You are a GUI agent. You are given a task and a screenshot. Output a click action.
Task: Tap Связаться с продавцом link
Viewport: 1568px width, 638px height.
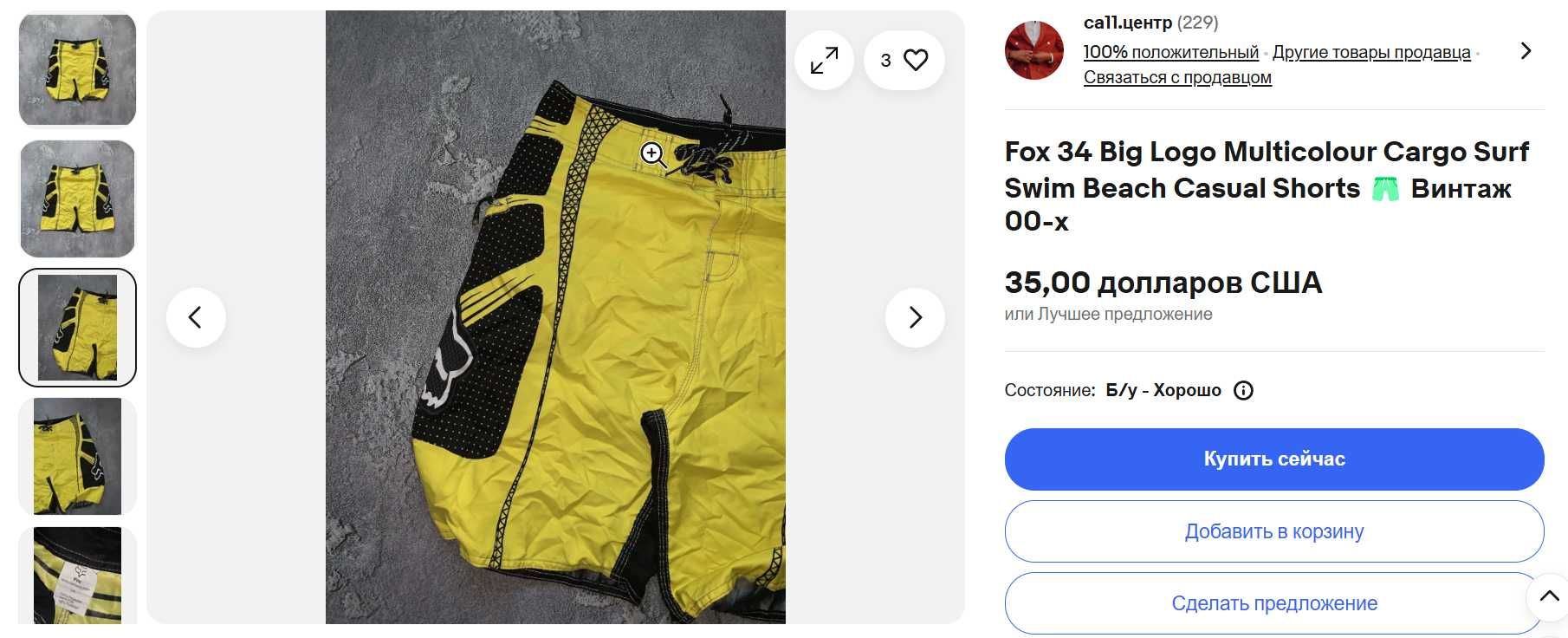tap(1177, 77)
